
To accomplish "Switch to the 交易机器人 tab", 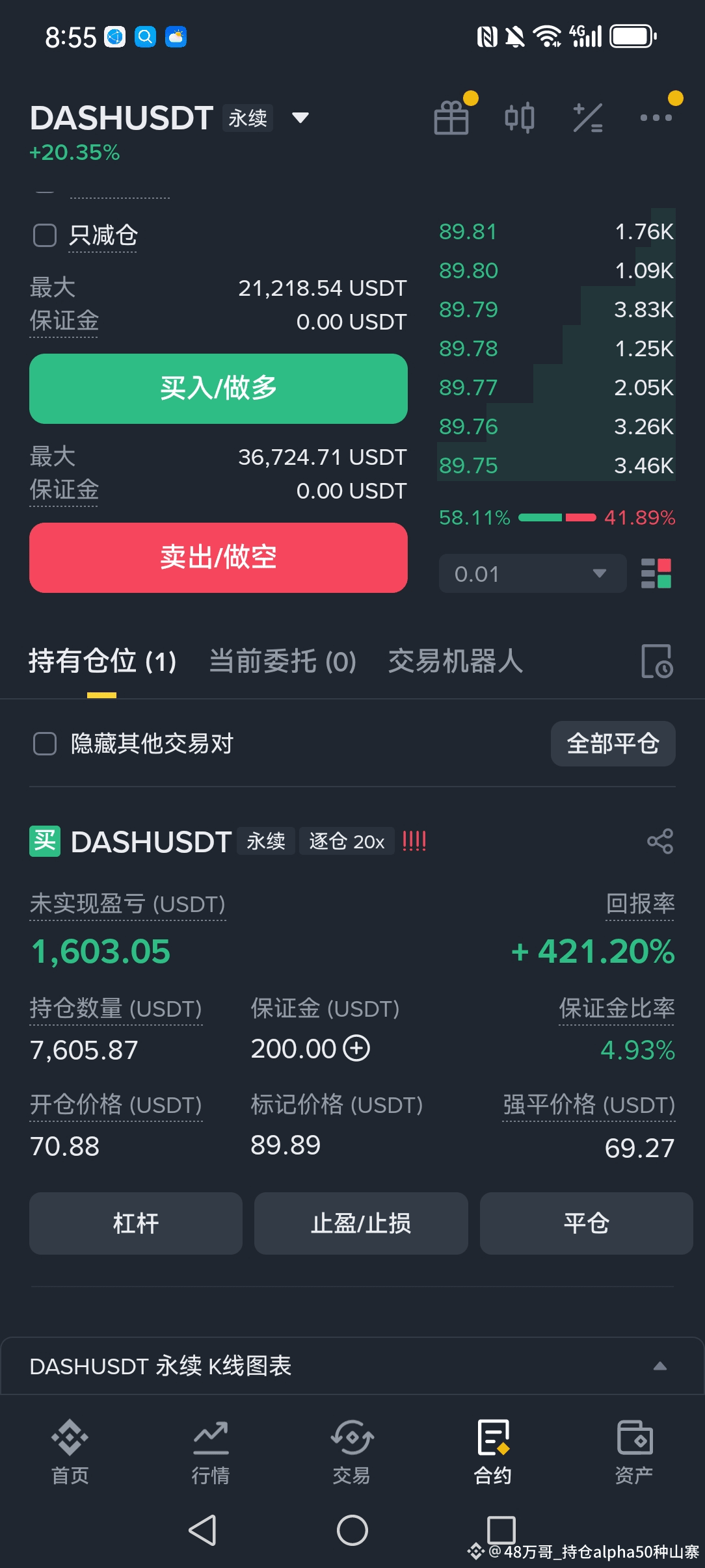I will point(455,662).
